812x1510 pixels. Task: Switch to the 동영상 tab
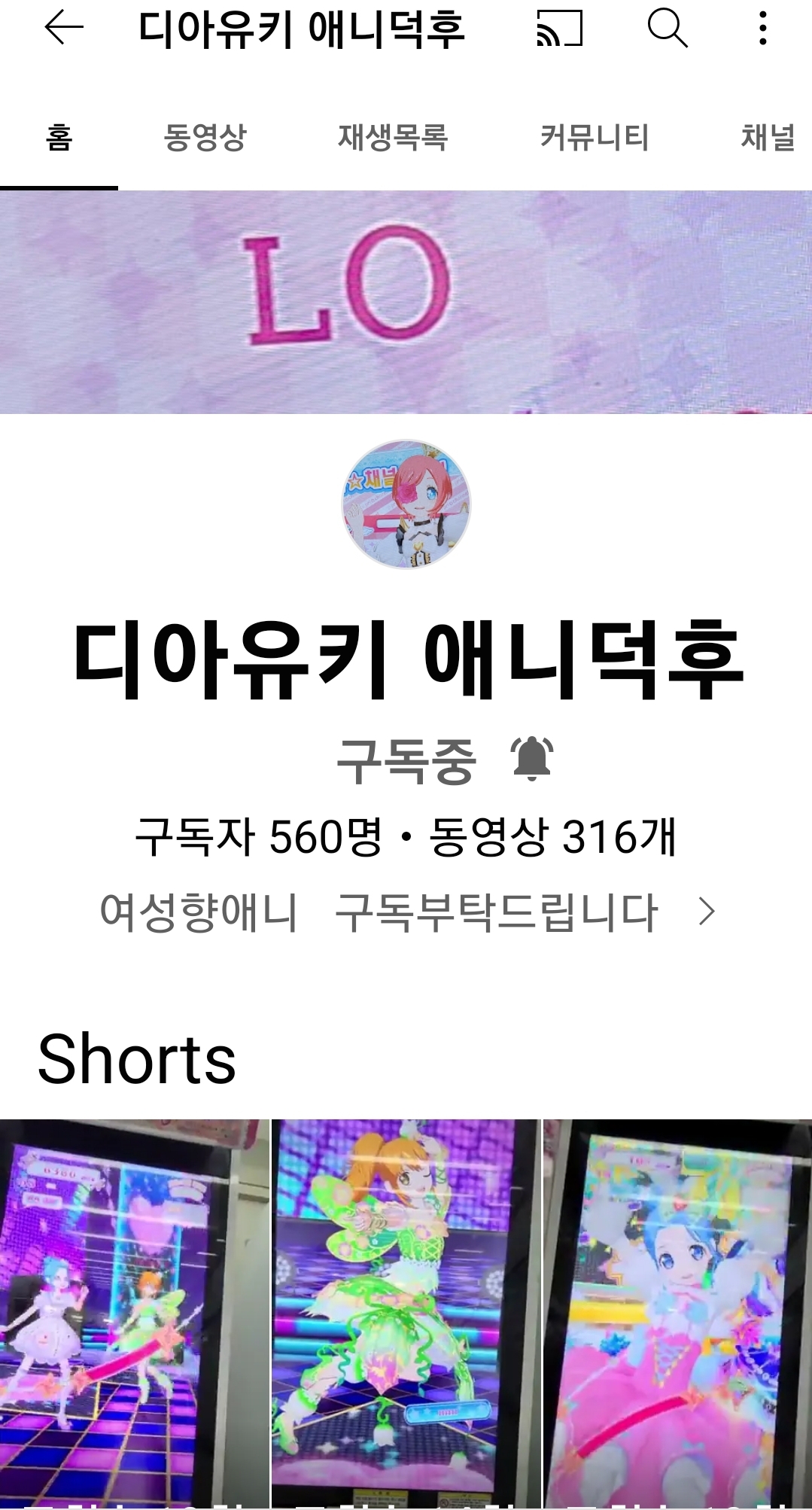coord(205,137)
